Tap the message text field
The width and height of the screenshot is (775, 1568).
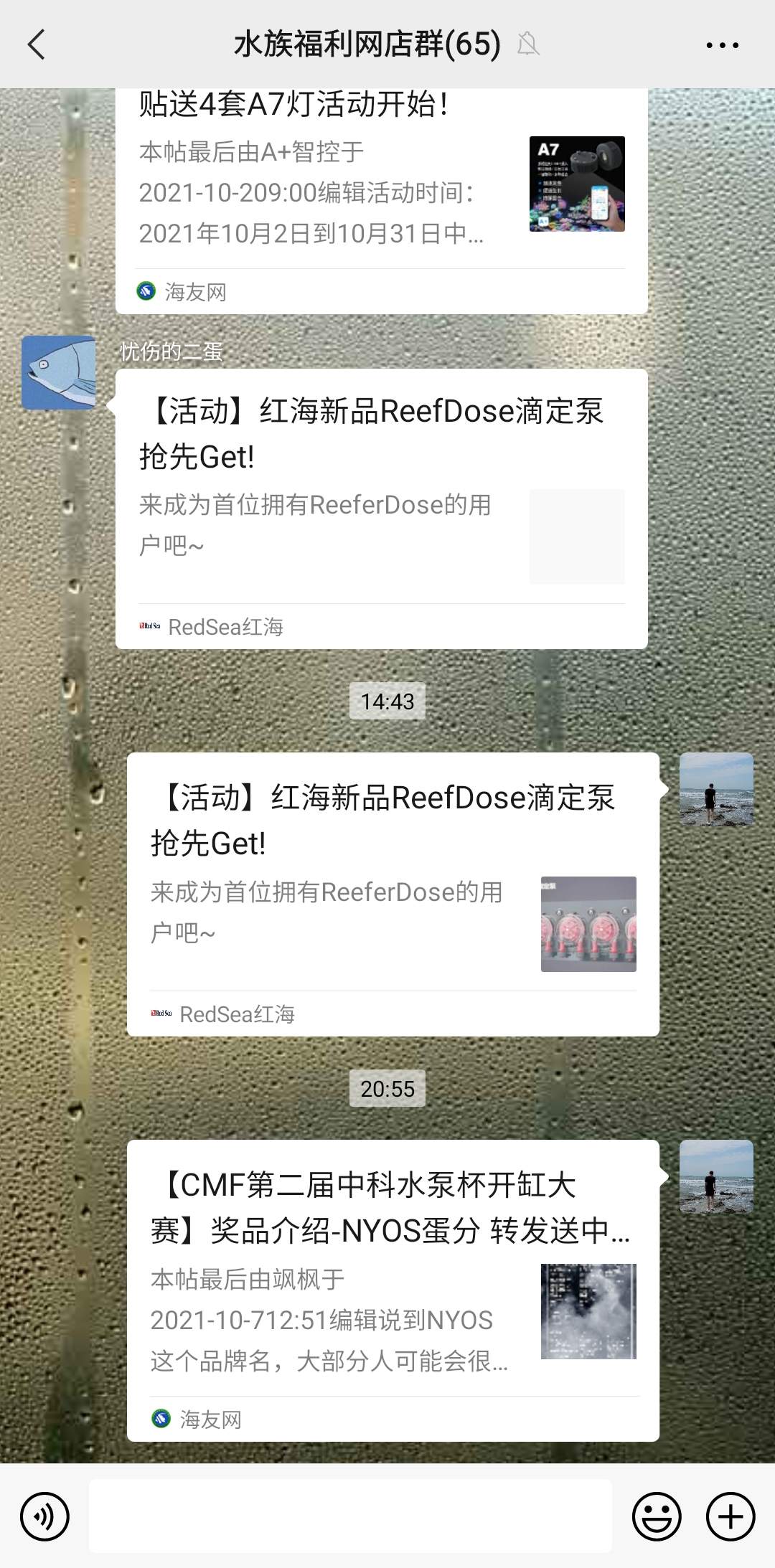pos(350,1516)
